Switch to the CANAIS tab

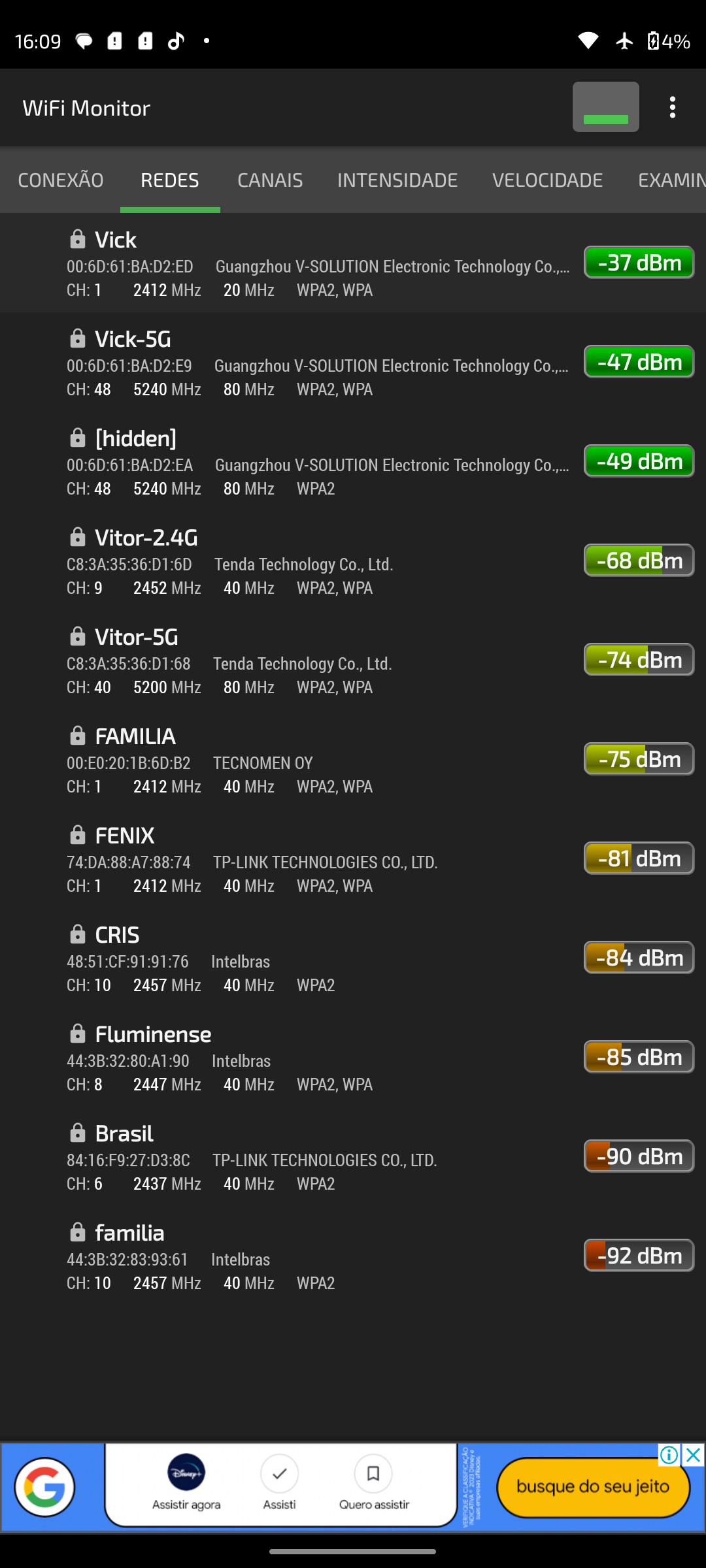[x=269, y=180]
